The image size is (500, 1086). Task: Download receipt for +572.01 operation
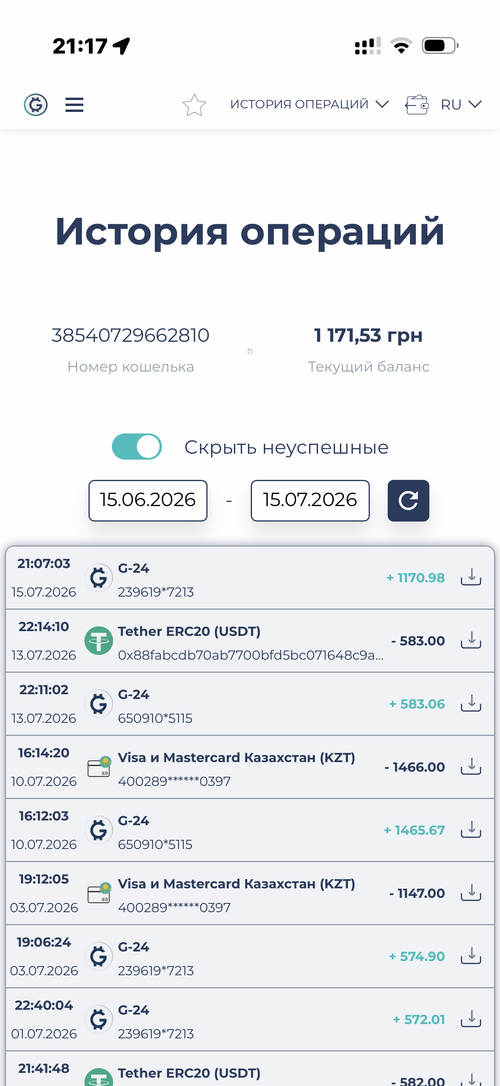pyautogui.click(x=471, y=1019)
